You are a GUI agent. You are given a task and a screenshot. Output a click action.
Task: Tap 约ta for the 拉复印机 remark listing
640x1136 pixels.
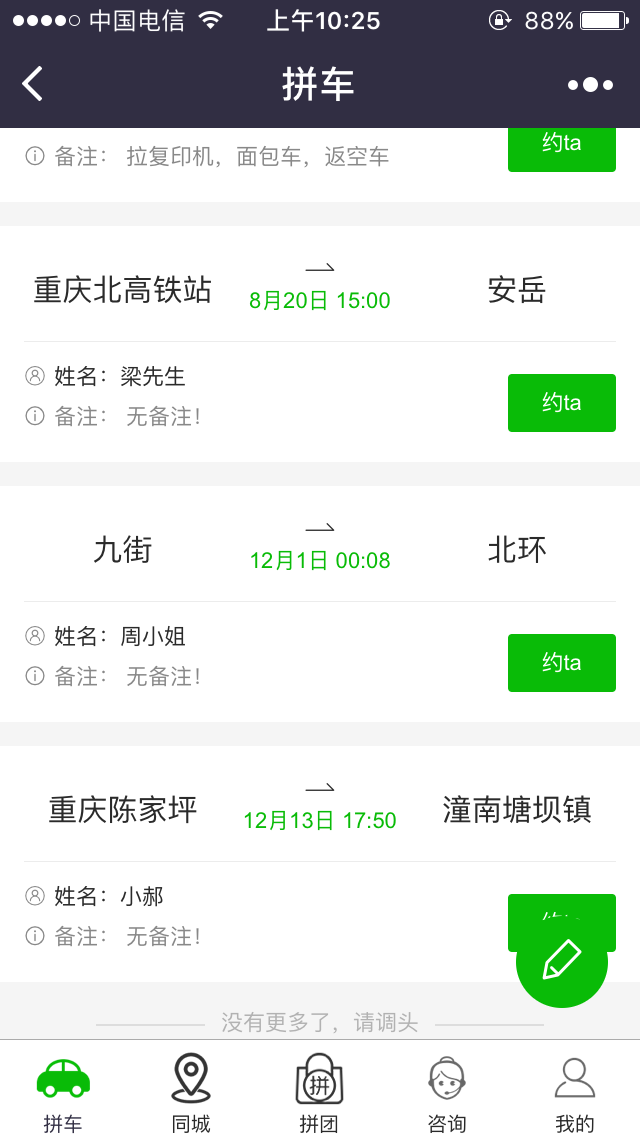562,149
